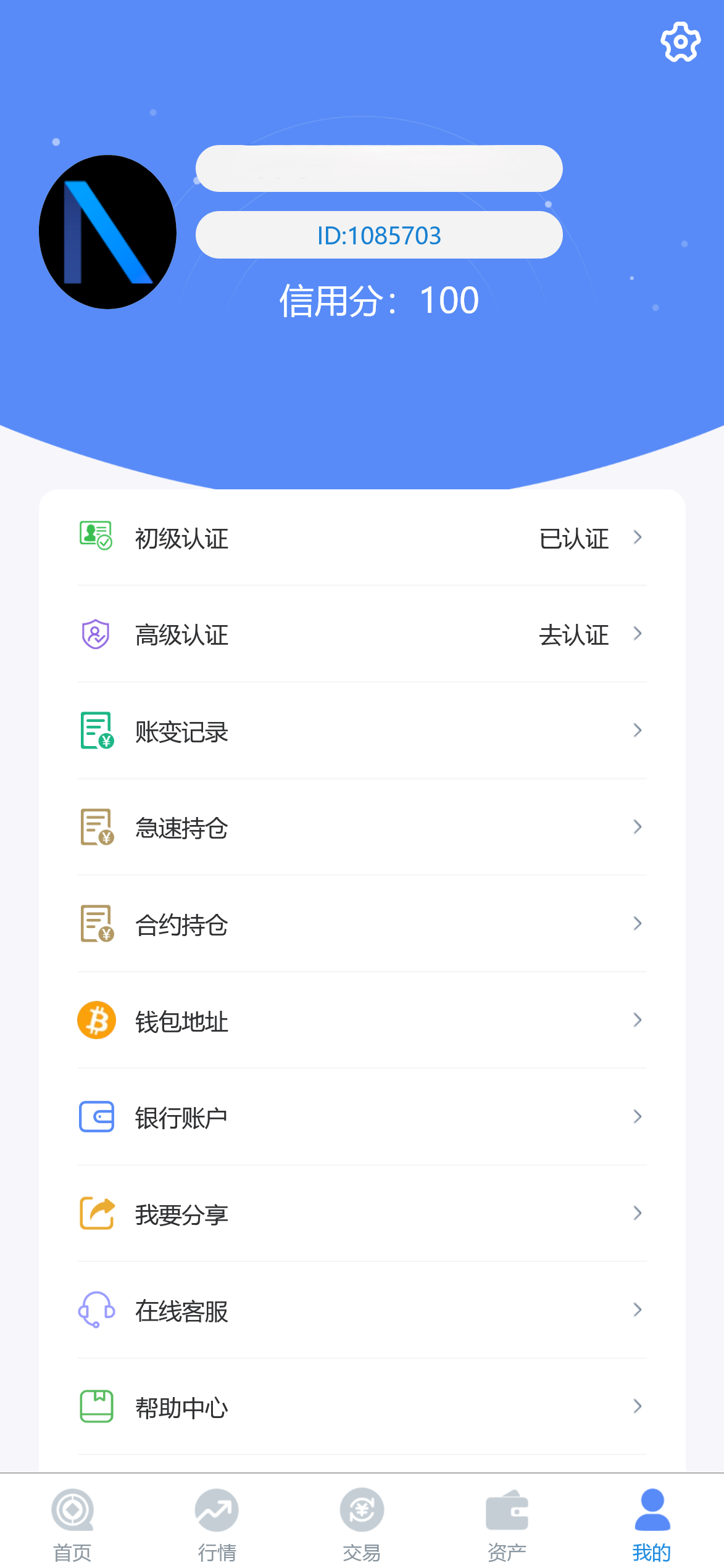Open 钱包地址 wallet address
724x1568 pixels.
point(362,1021)
